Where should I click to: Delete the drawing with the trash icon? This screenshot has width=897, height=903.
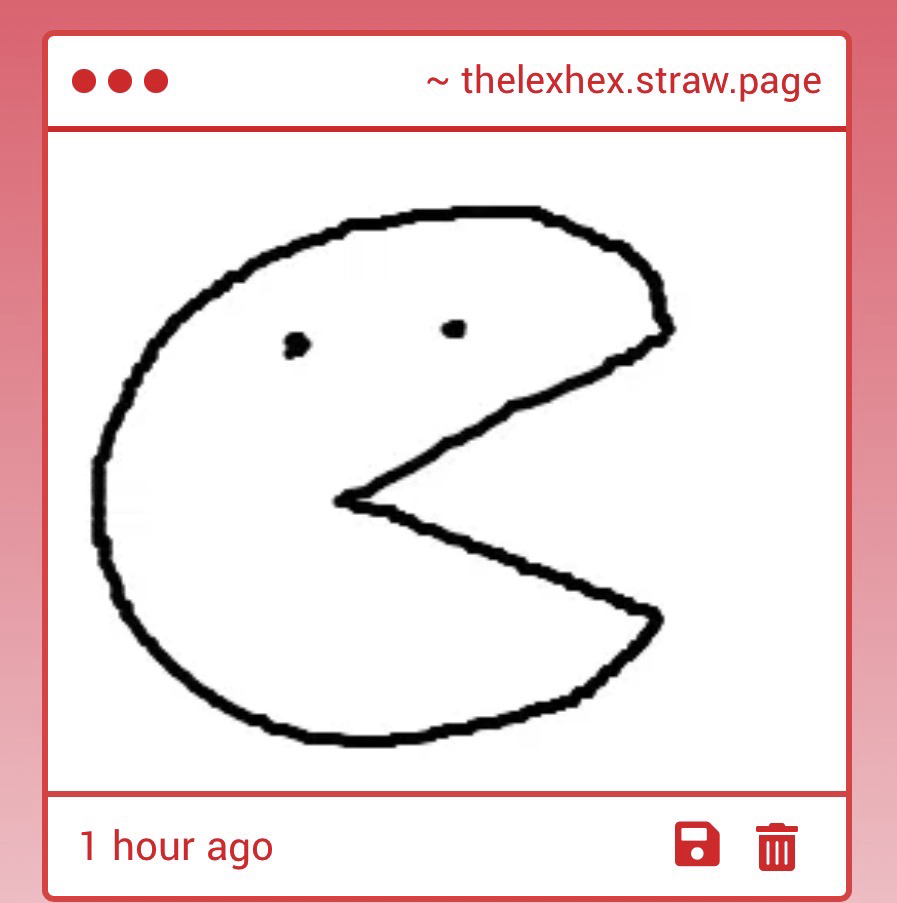pos(776,847)
